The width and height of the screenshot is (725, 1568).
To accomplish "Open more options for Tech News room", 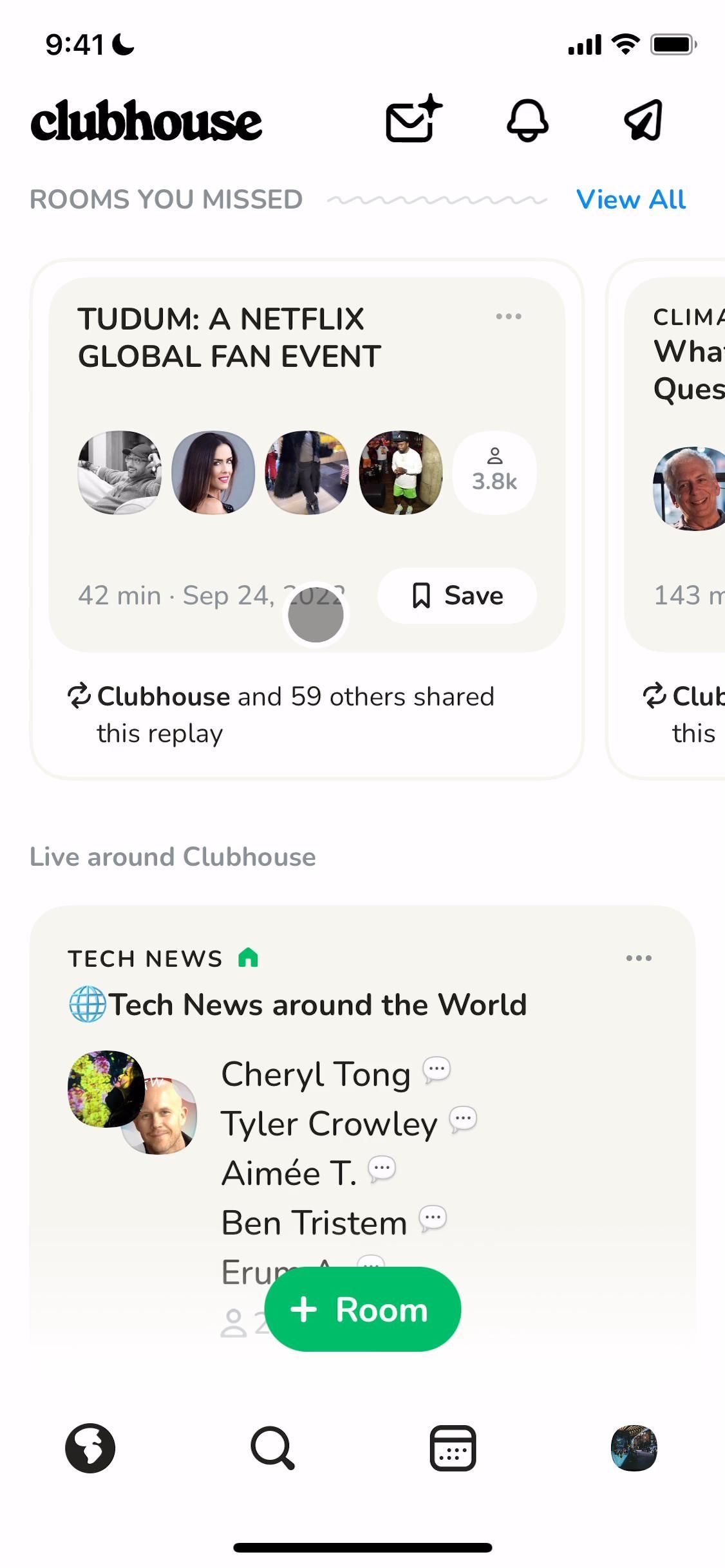I will (639, 958).
